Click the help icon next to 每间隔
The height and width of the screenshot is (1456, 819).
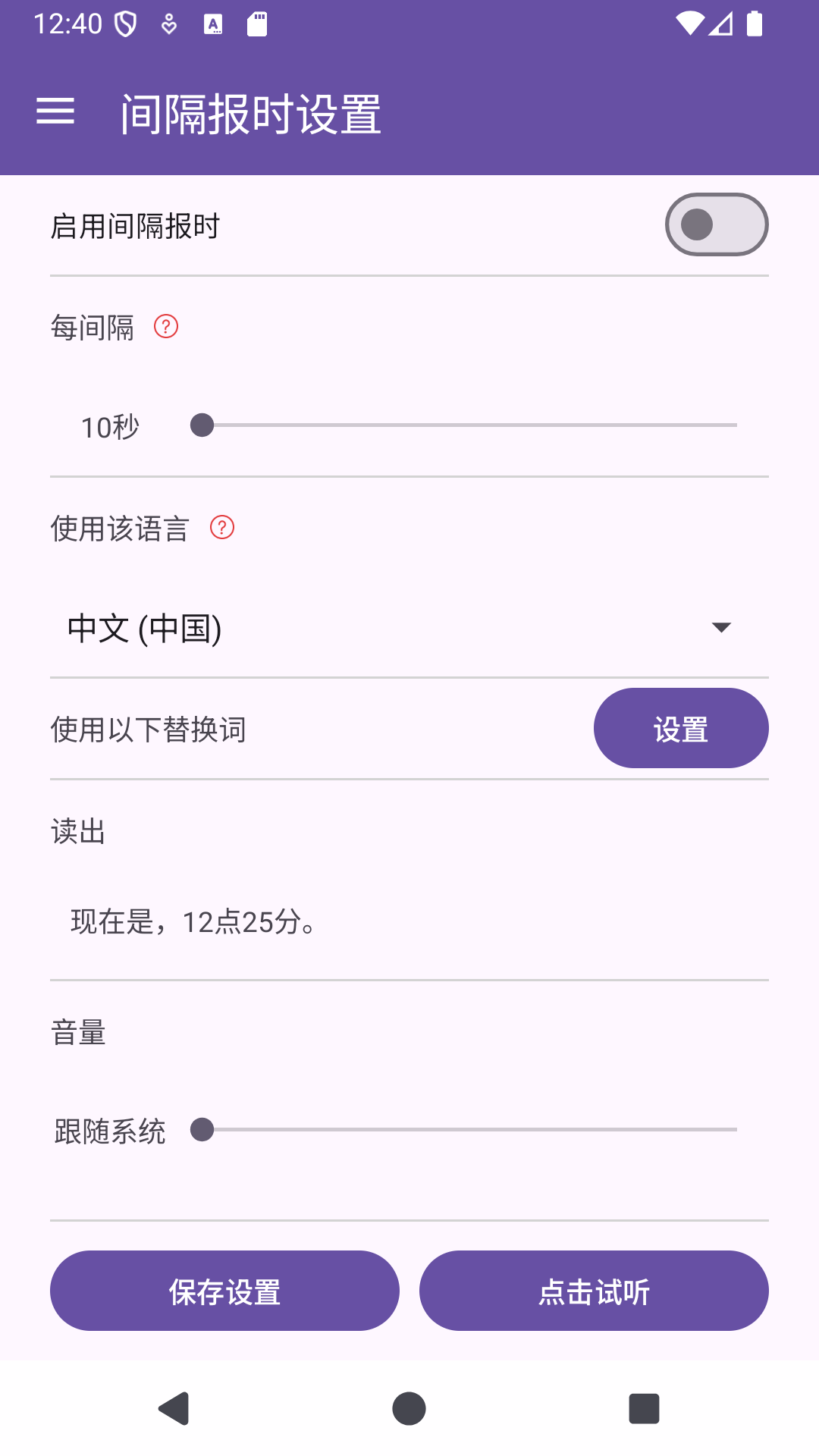165,328
